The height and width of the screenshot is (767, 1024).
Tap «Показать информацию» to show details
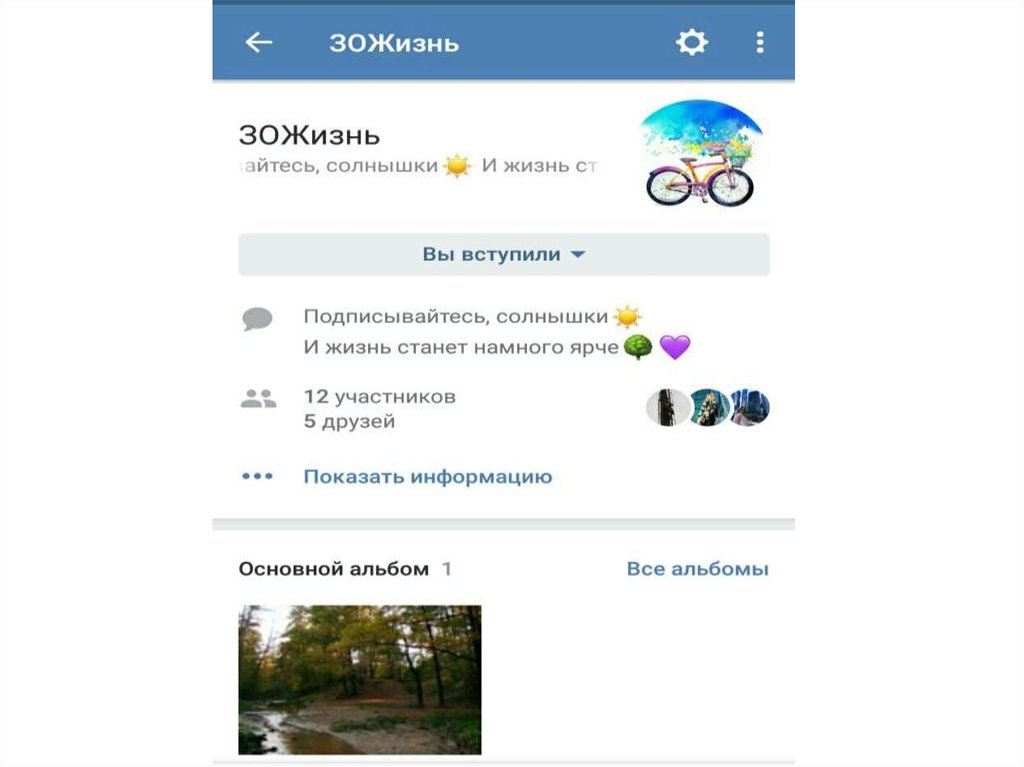pos(427,477)
